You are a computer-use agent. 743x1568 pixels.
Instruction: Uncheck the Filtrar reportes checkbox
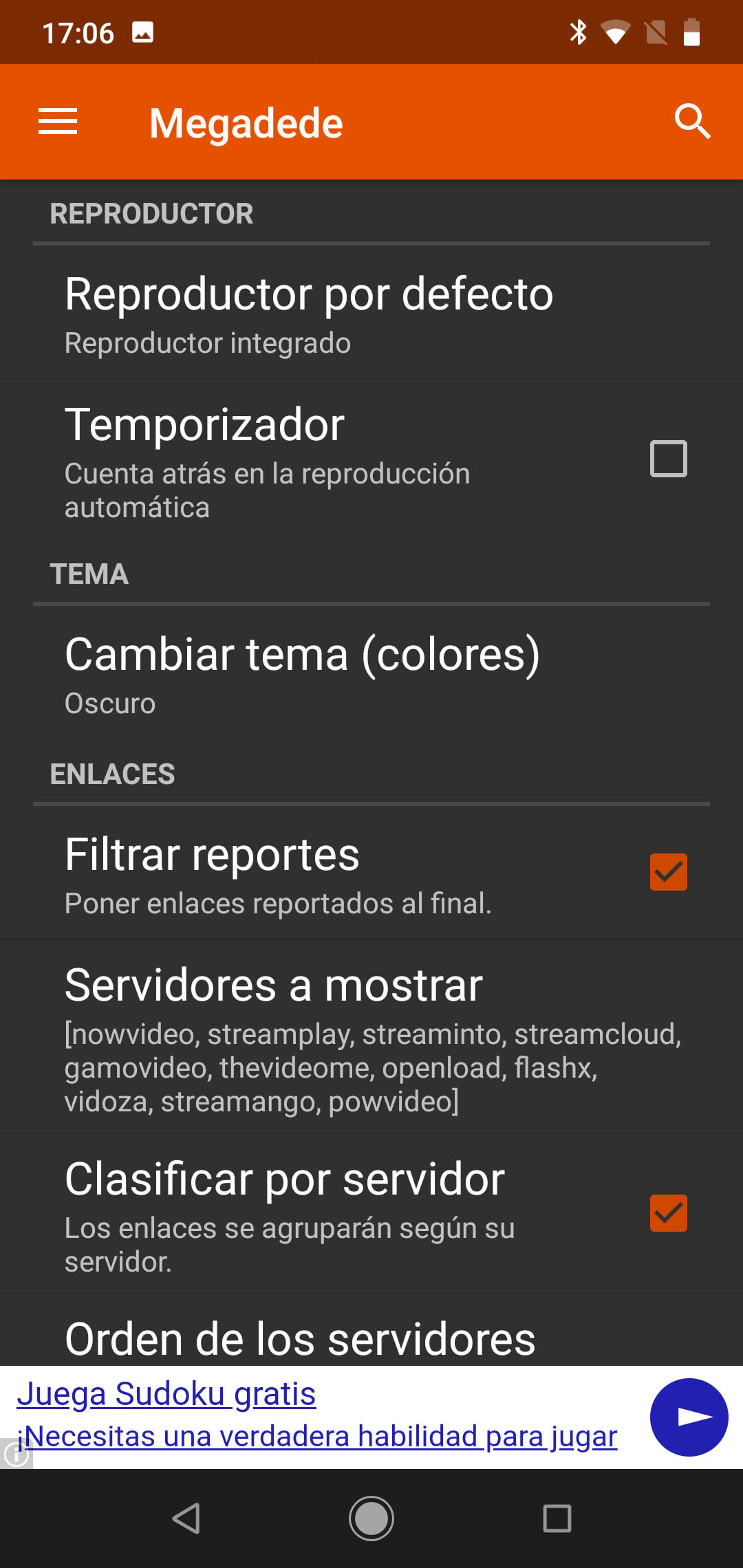pos(669,872)
